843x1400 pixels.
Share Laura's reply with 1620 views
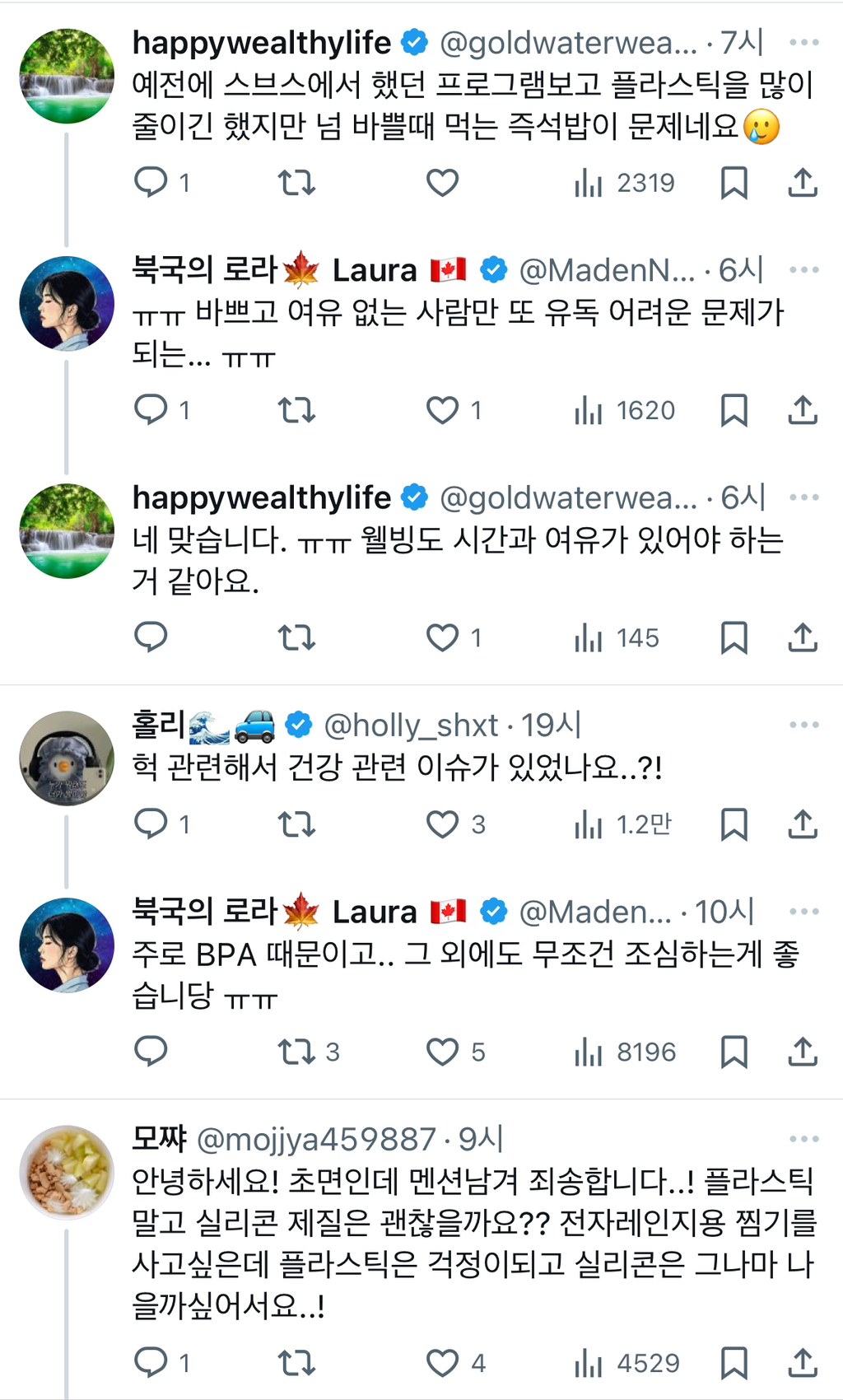(803, 409)
